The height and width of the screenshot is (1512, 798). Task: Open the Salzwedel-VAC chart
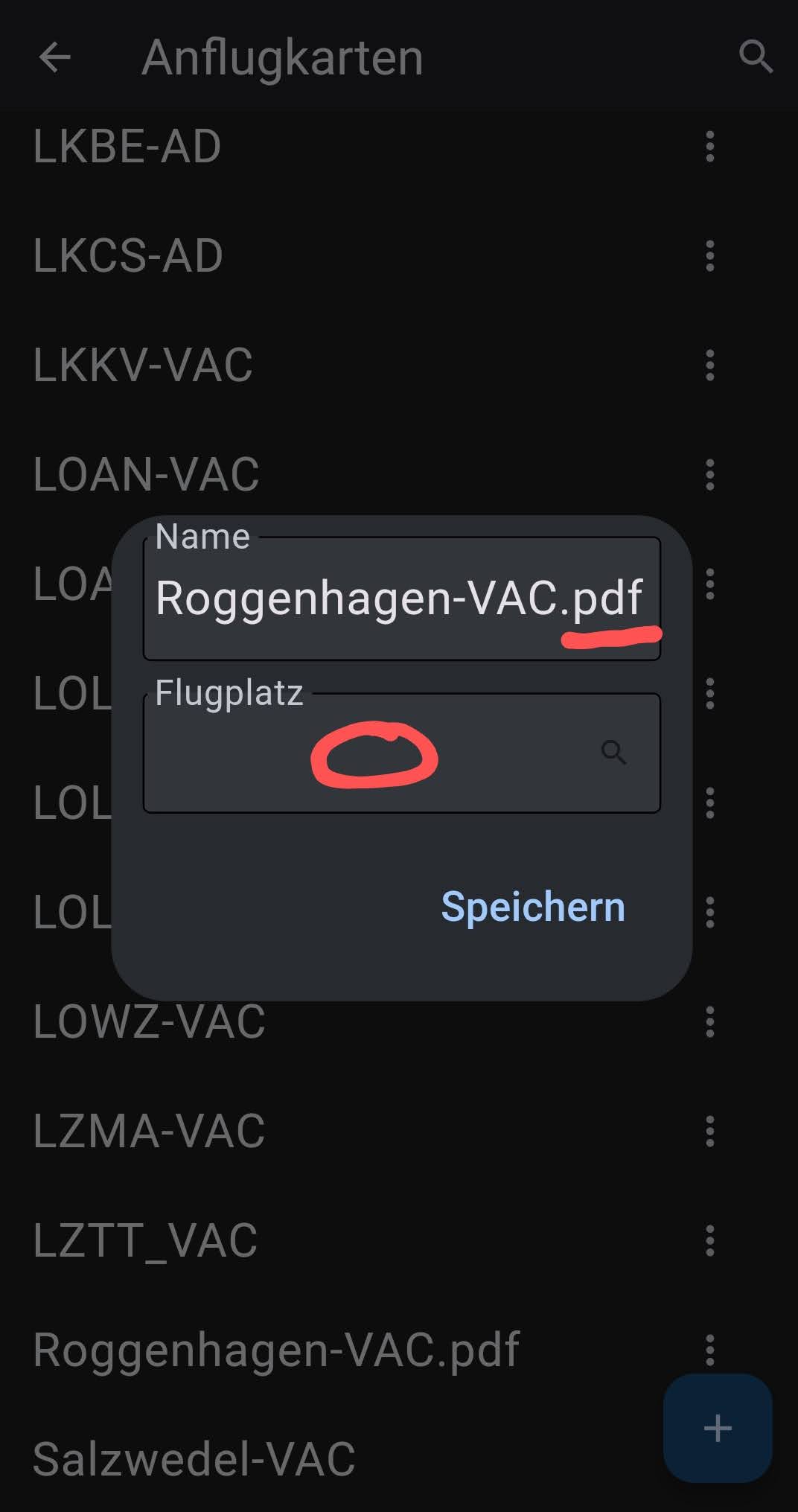194,1458
